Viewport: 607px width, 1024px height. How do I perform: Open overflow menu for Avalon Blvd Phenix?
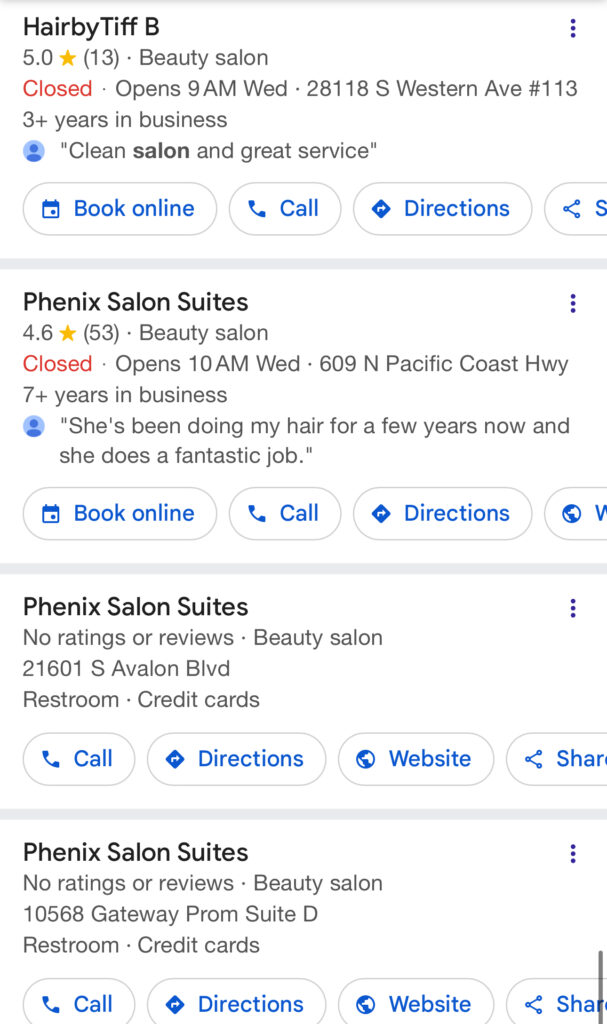572,608
